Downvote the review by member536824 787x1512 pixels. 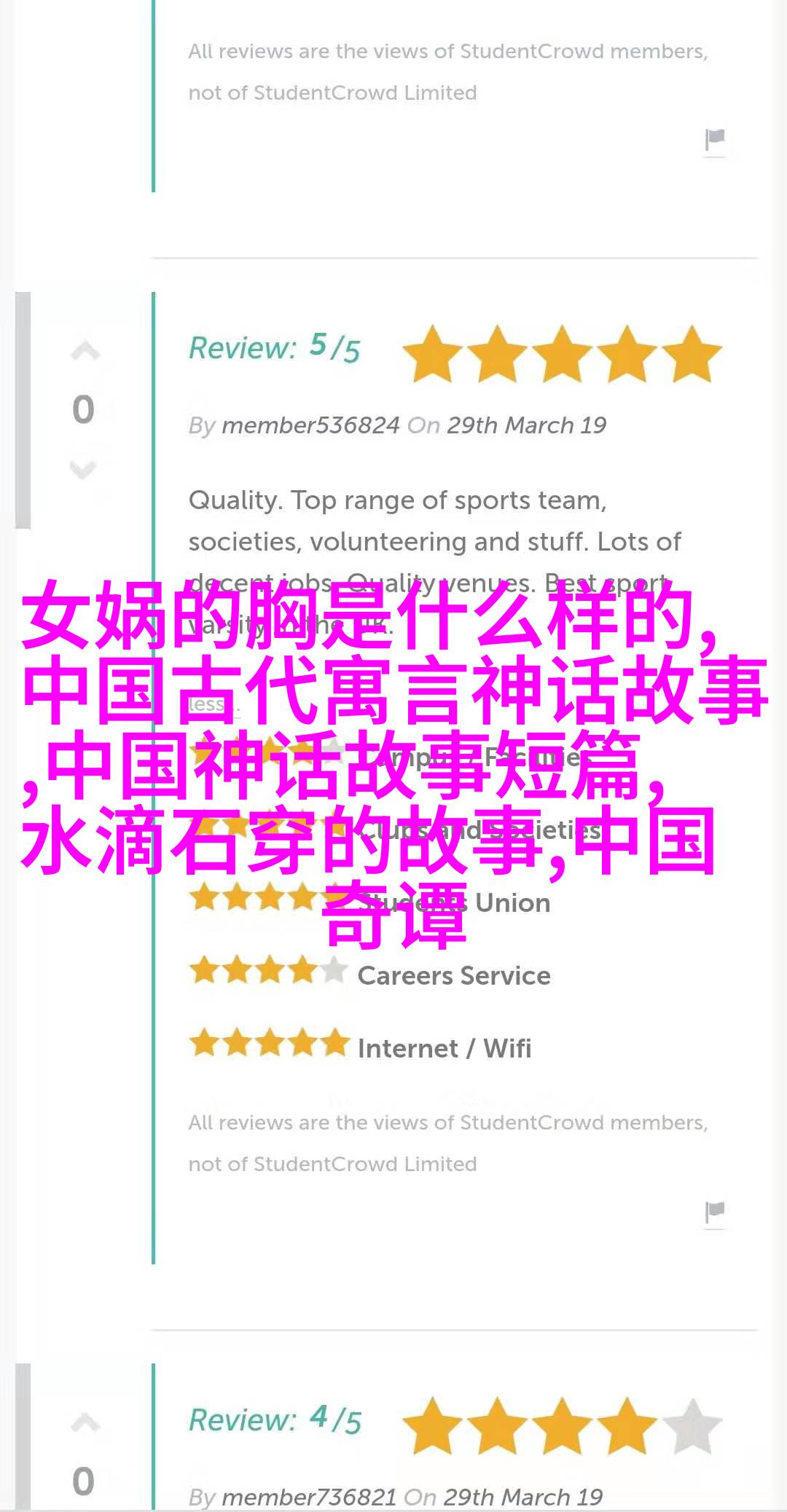(83, 470)
